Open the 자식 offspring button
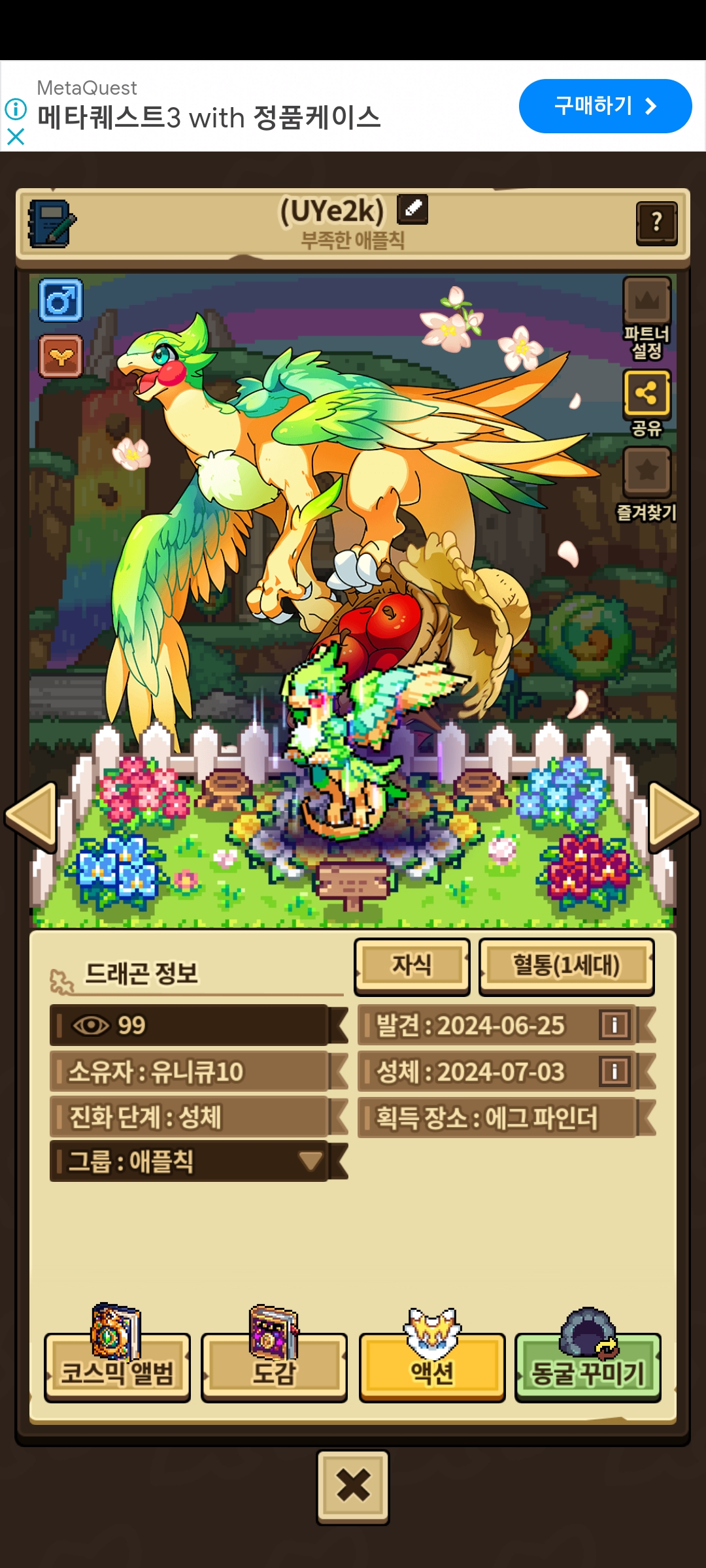The image size is (706, 1568). click(412, 966)
